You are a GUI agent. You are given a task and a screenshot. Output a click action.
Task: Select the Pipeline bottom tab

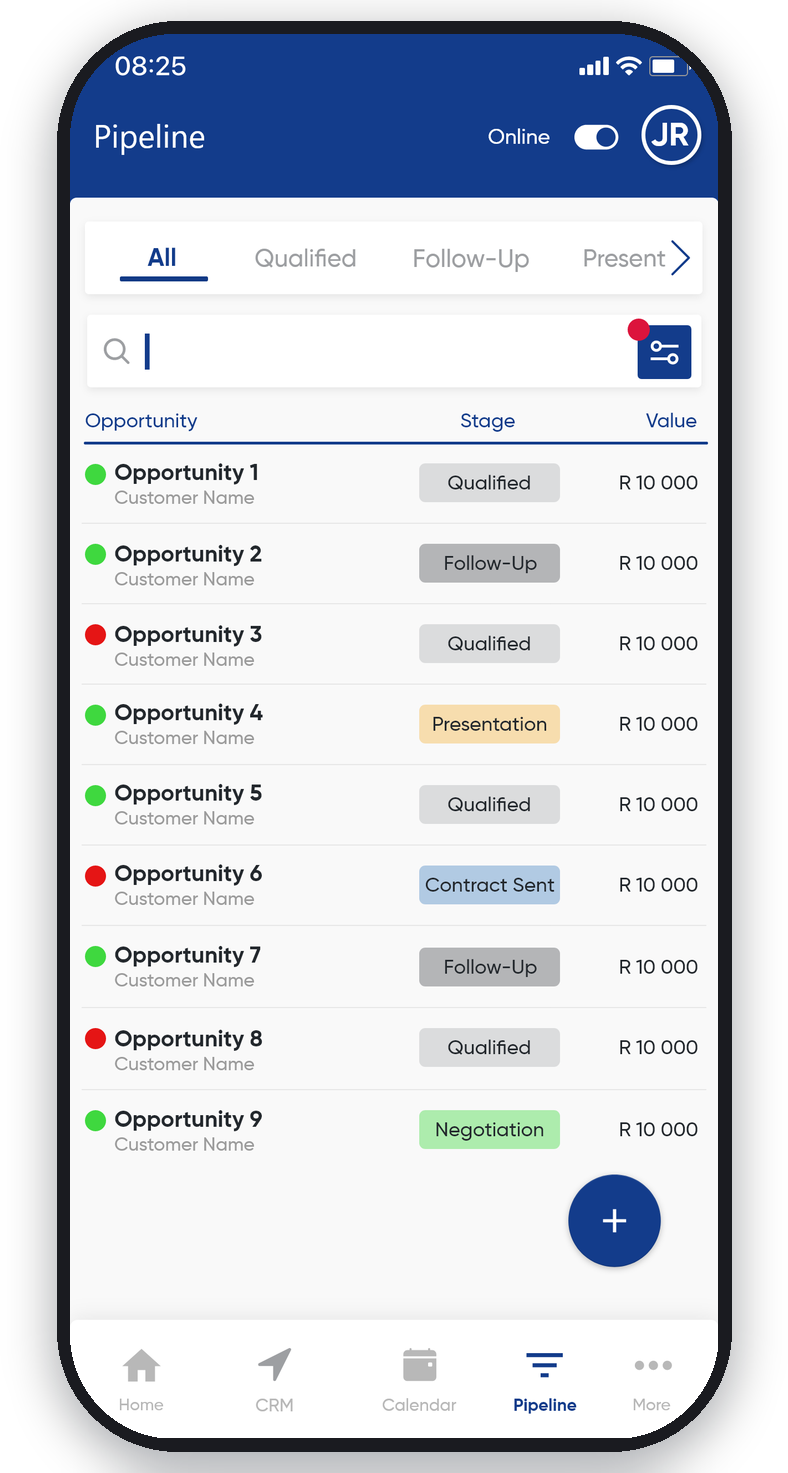pyautogui.click(x=545, y=1380)
